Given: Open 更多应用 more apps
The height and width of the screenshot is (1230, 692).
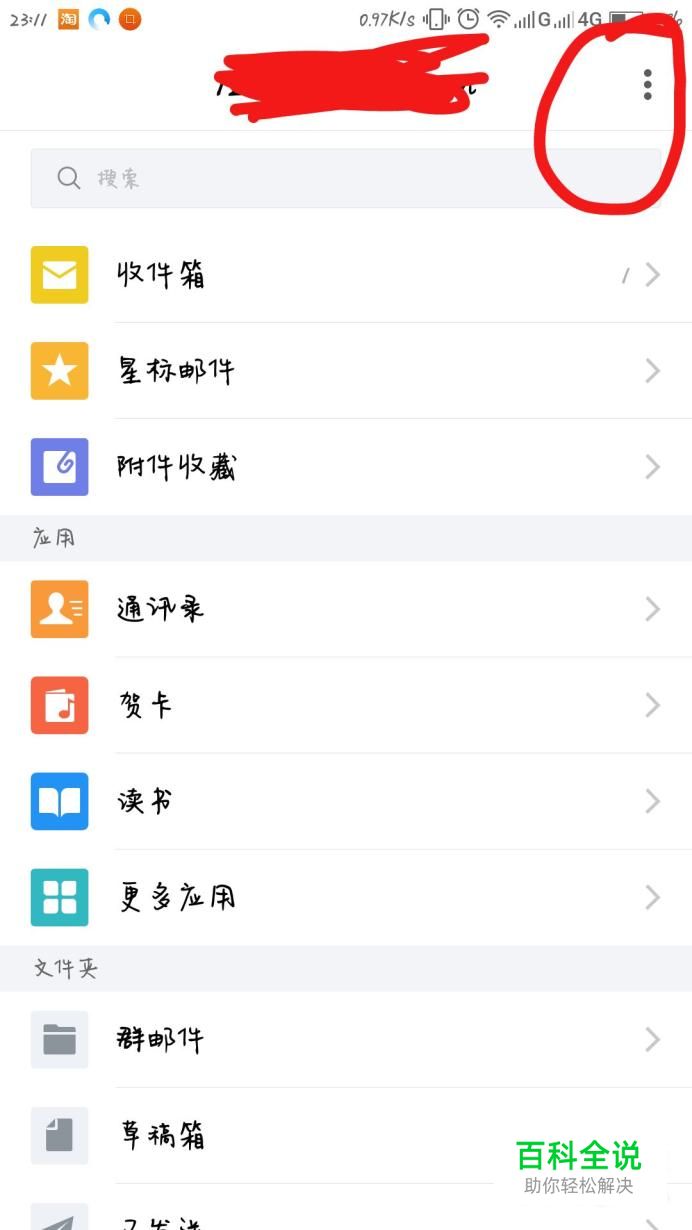Looking at the screenshot, I should pyautogui.click(x=346, y=897).
